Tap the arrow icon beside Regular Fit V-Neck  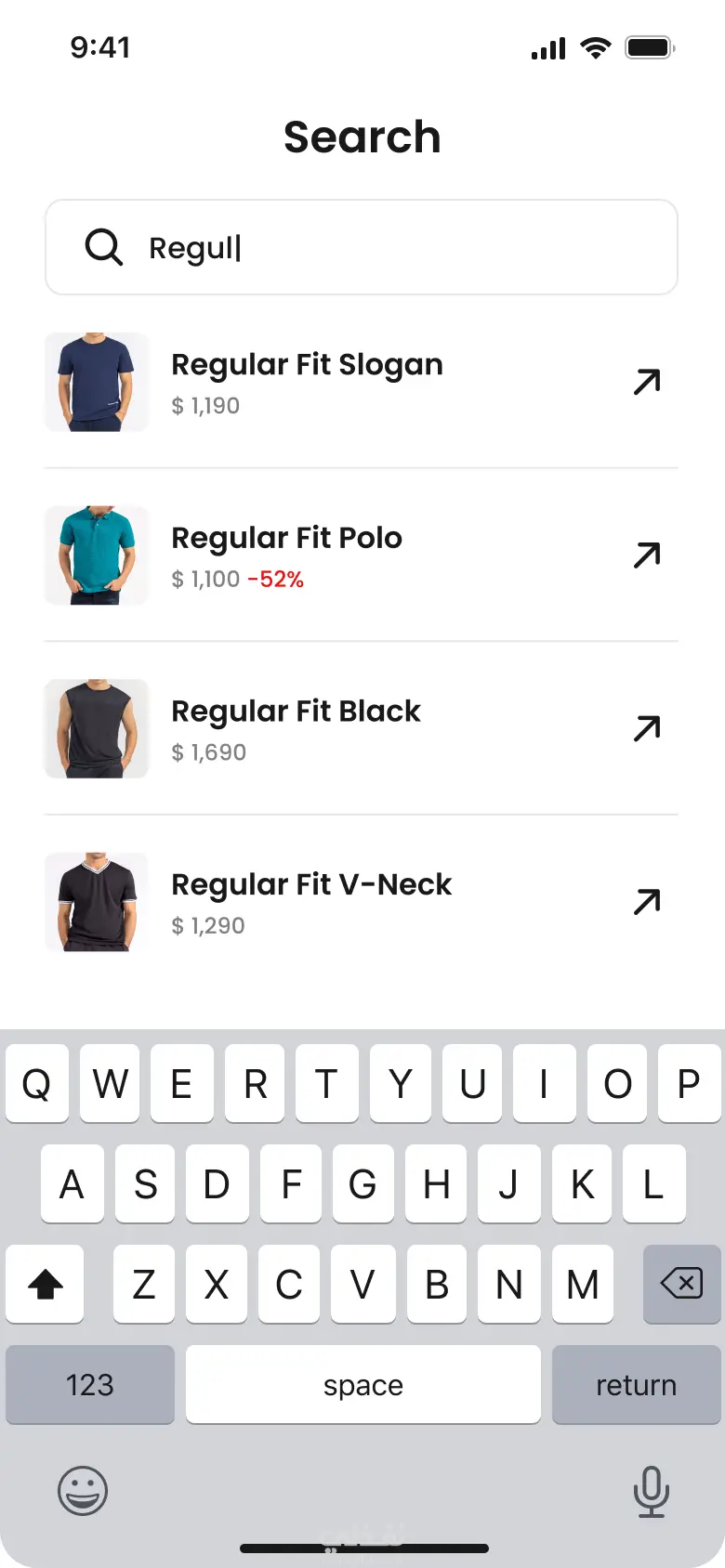[647, 901]
